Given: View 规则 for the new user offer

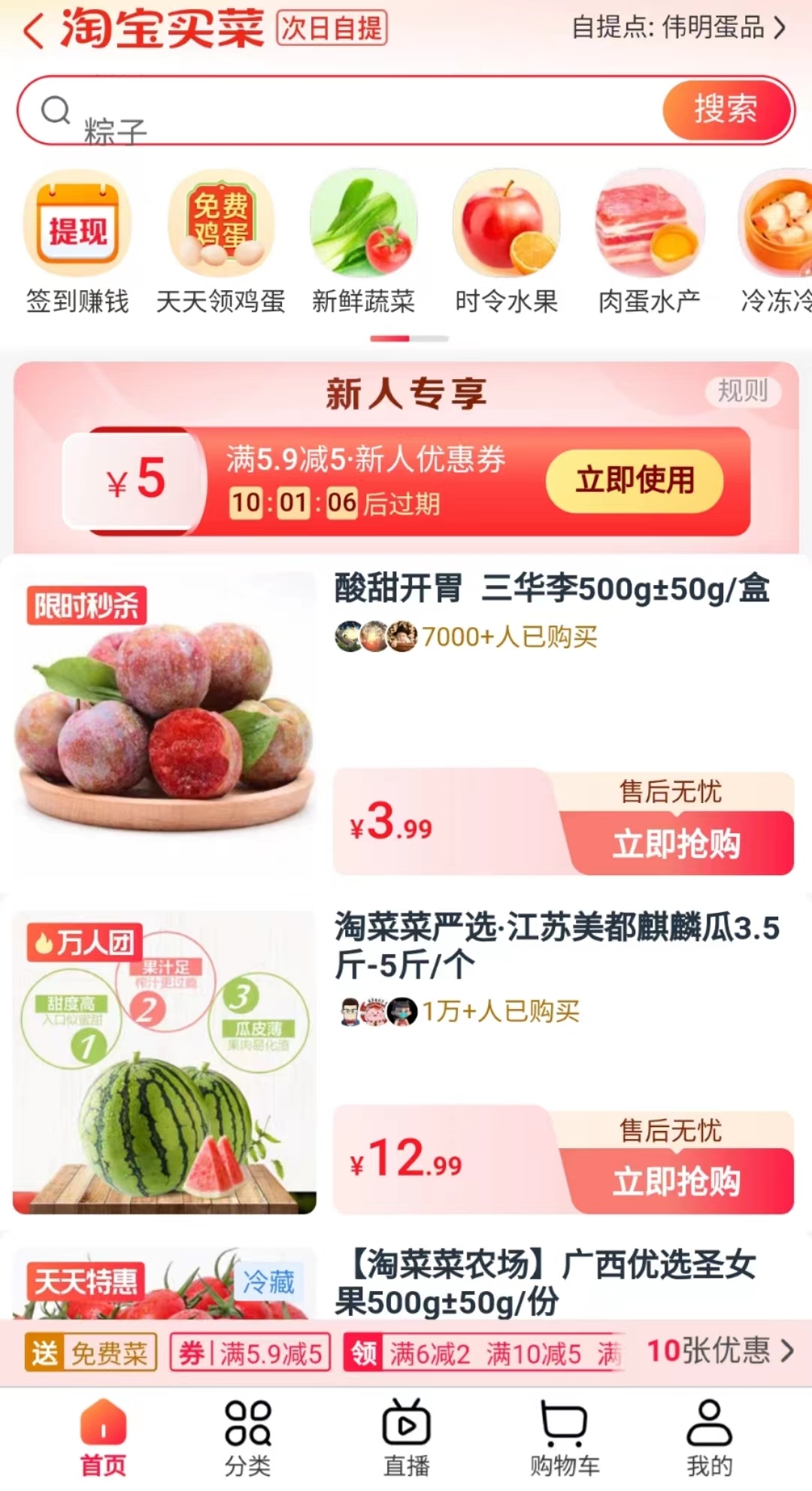Looking at the screenshot, I should tap(742, 391).
